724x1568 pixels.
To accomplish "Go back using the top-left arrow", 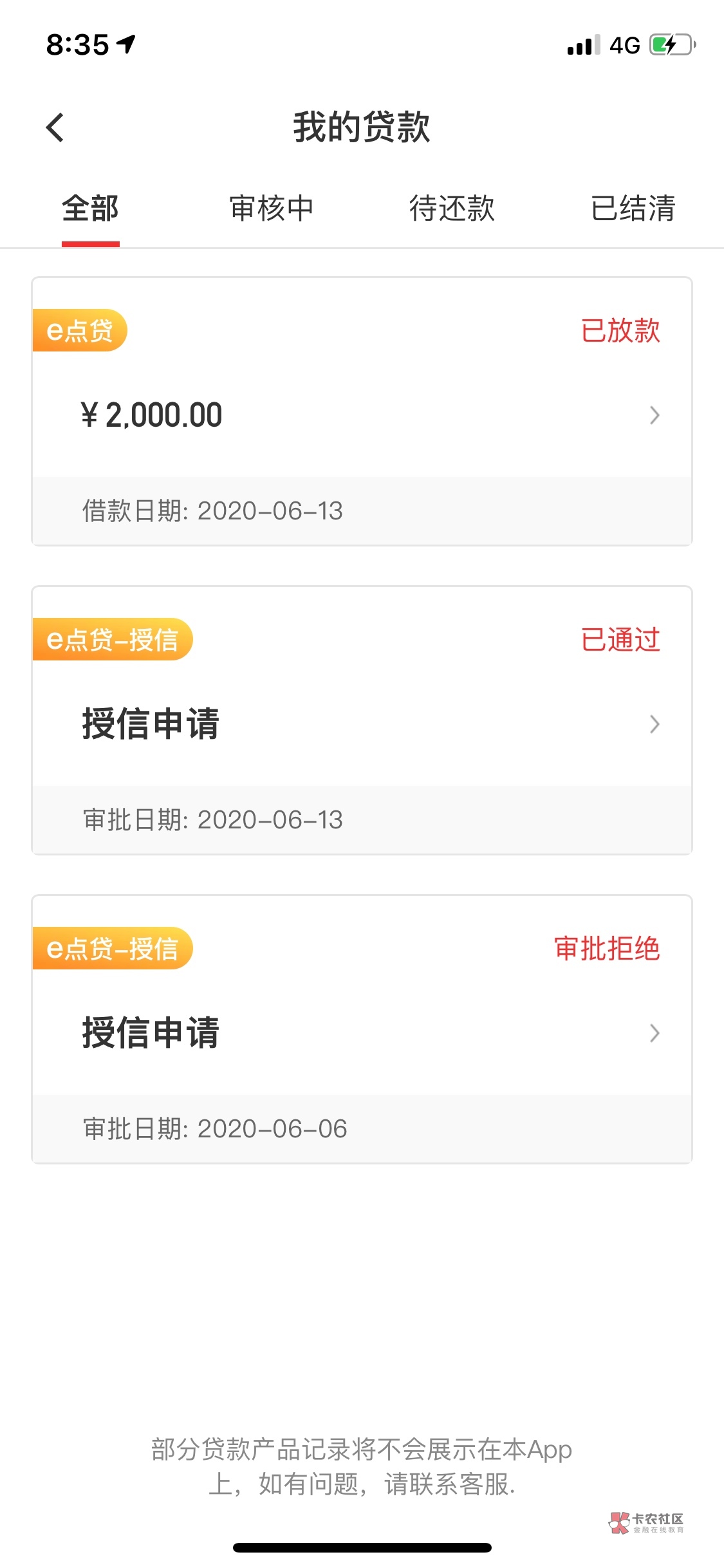I will tap(55, 127).
